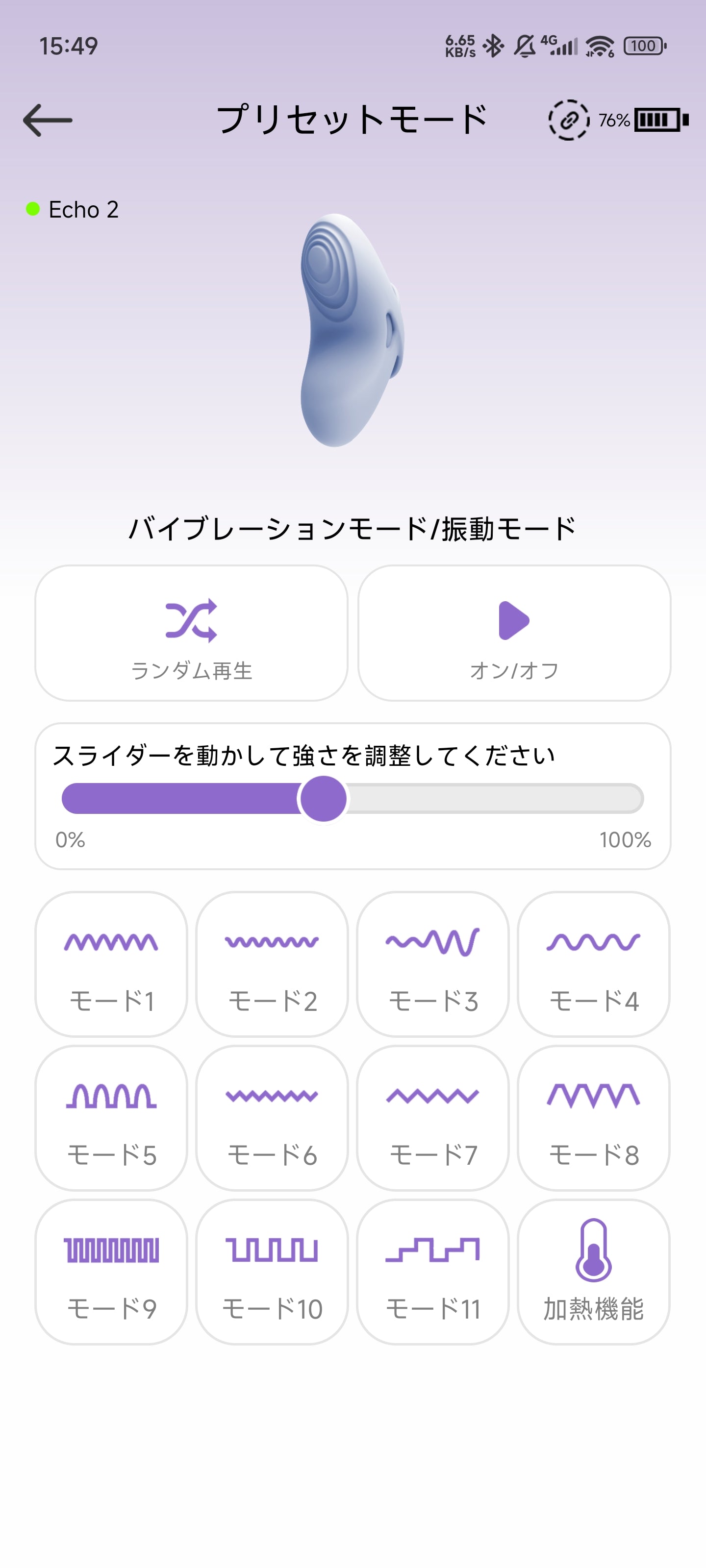
Task: Set intensity on the strength slider
Action: (324, 798)
